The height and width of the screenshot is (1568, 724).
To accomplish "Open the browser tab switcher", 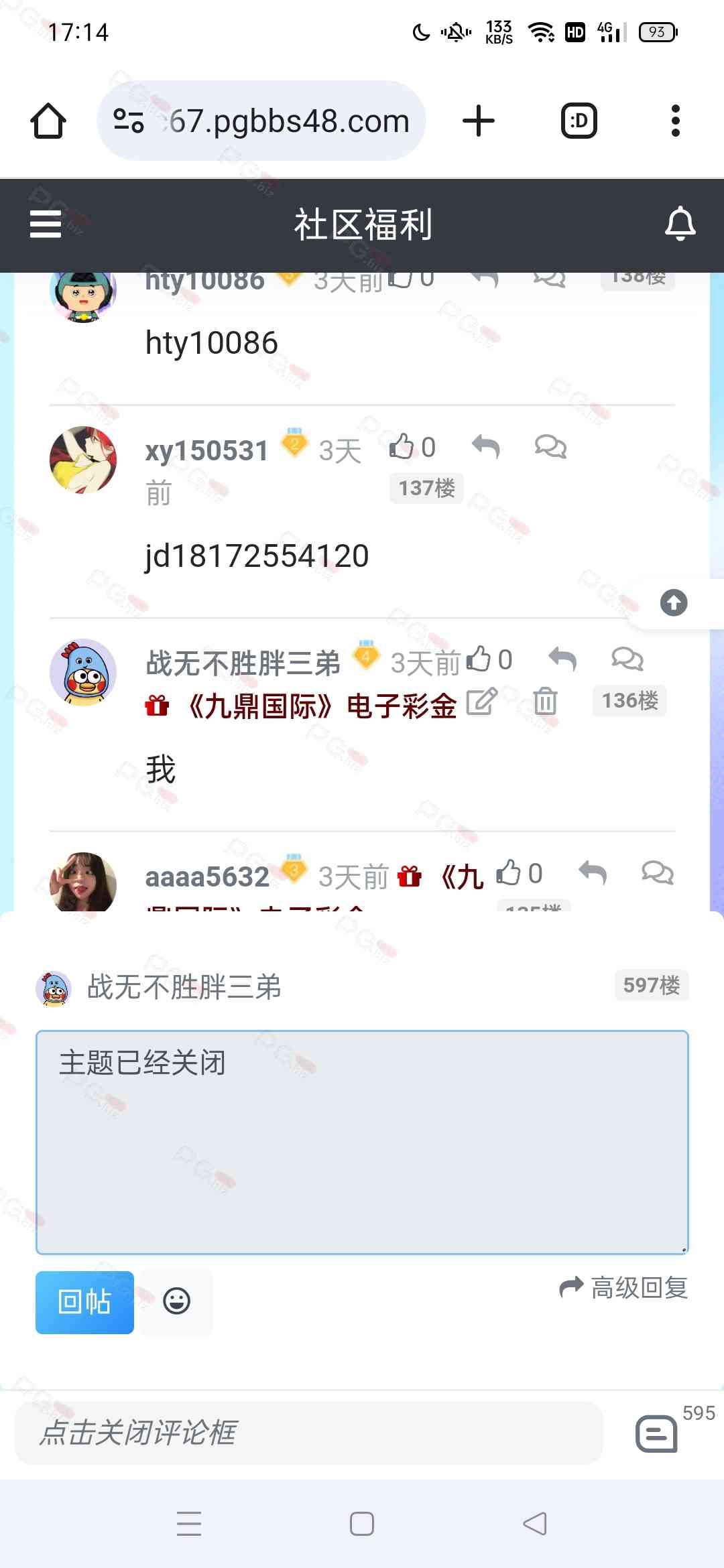I will [579, 121].
